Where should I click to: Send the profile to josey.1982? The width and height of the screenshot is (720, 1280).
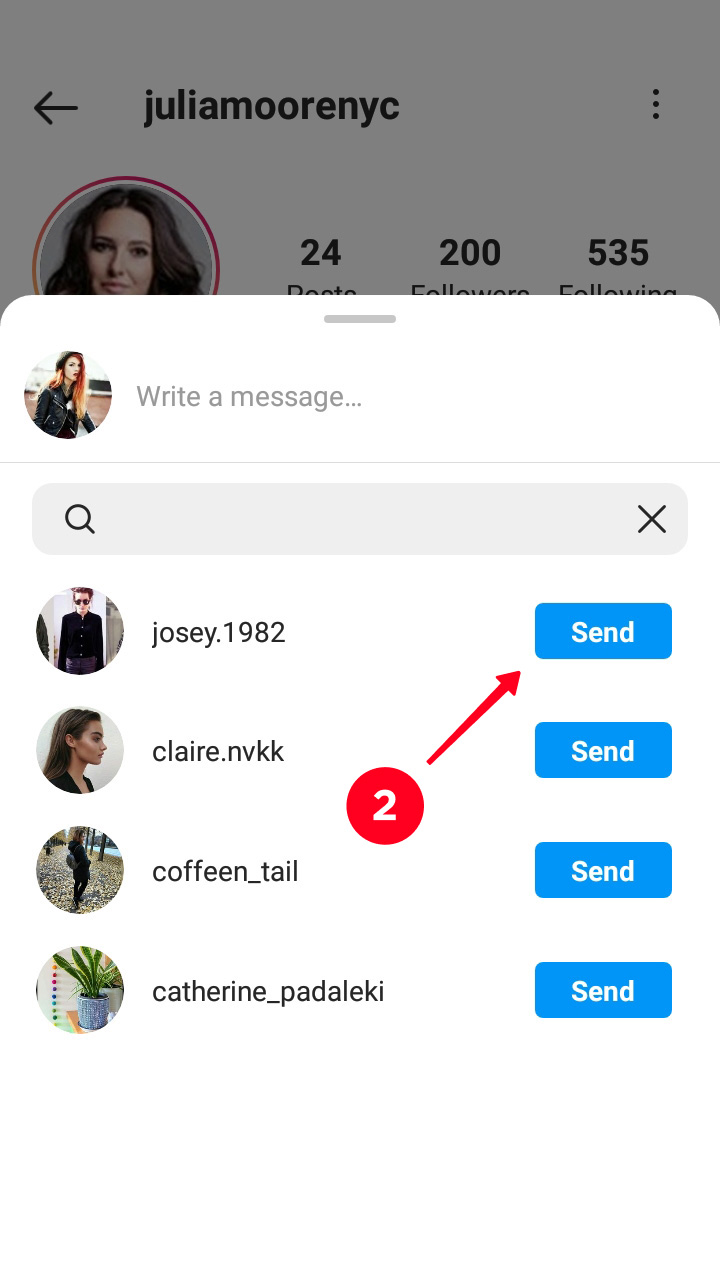[603, 631]
